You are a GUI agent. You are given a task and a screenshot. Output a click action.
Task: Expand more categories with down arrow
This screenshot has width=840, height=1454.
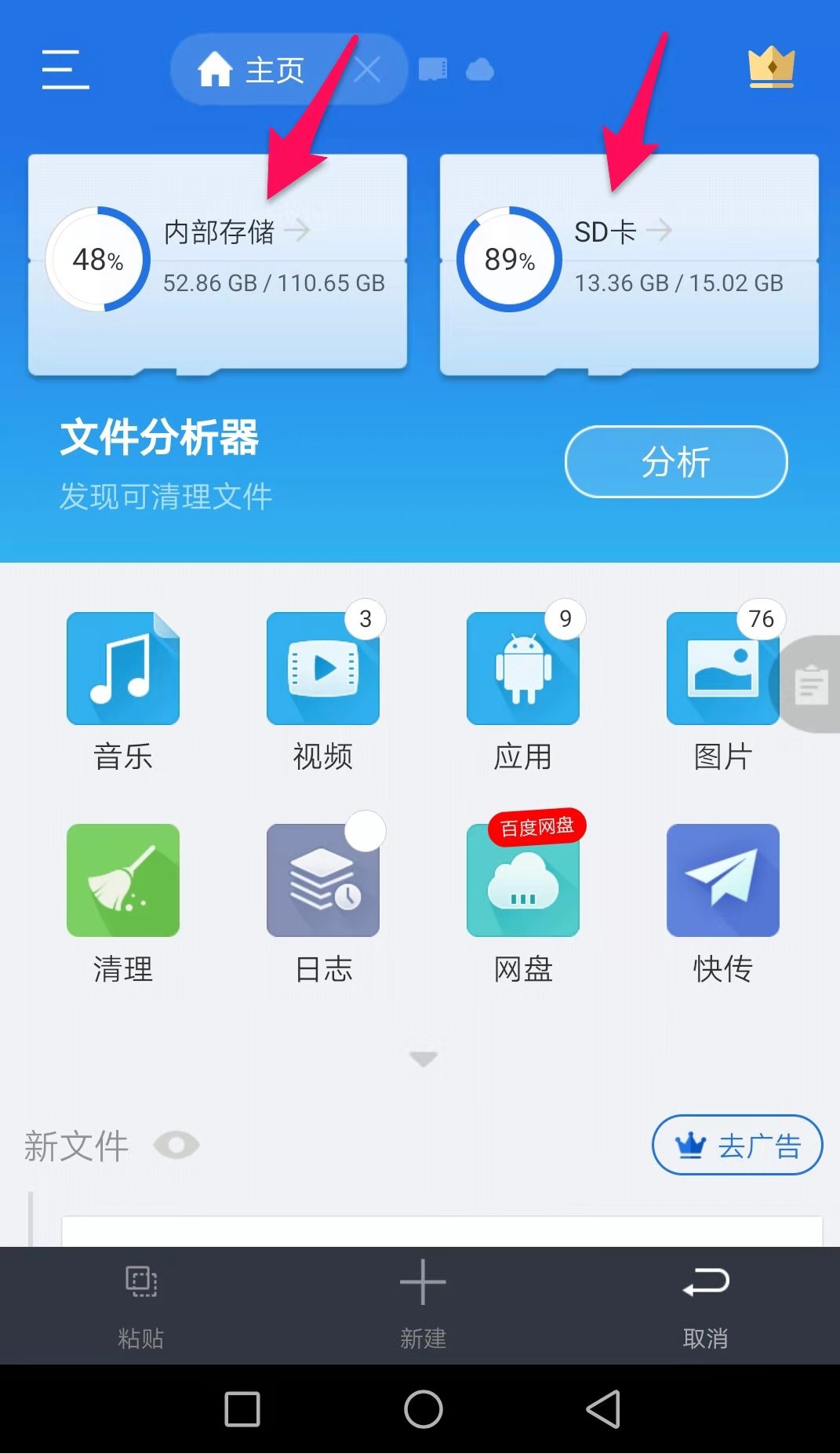(424, 1059)
